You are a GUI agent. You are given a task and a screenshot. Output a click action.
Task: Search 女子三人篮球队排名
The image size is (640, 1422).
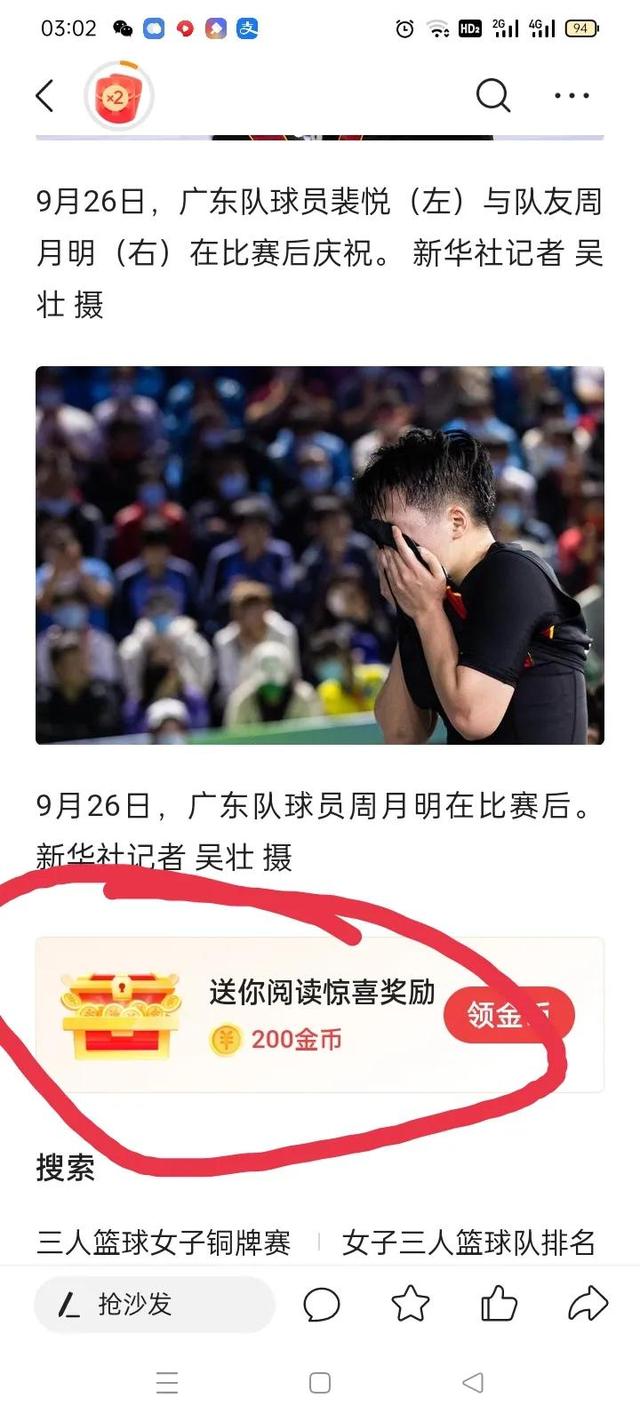click(x=468, y=1243)
